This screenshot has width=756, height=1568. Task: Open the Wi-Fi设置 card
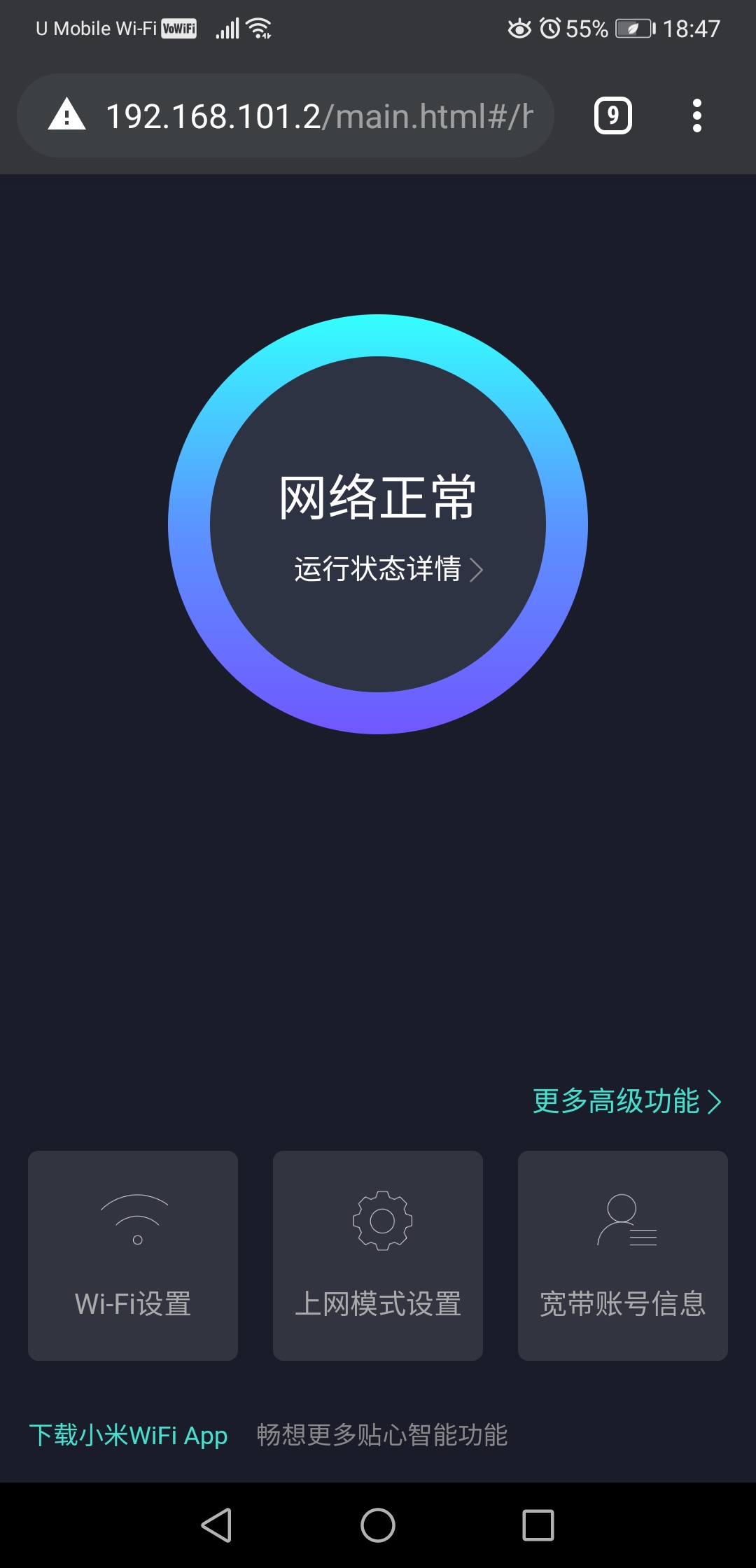pos(133,1256)
